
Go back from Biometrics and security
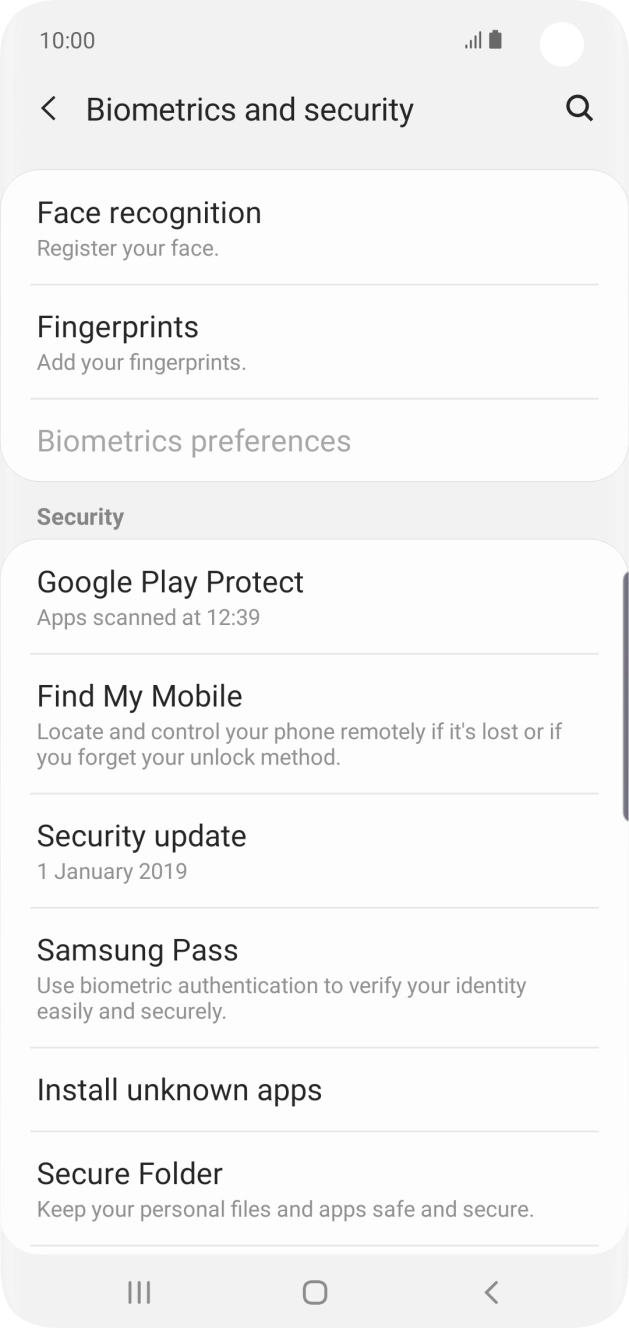click(48, 109)
